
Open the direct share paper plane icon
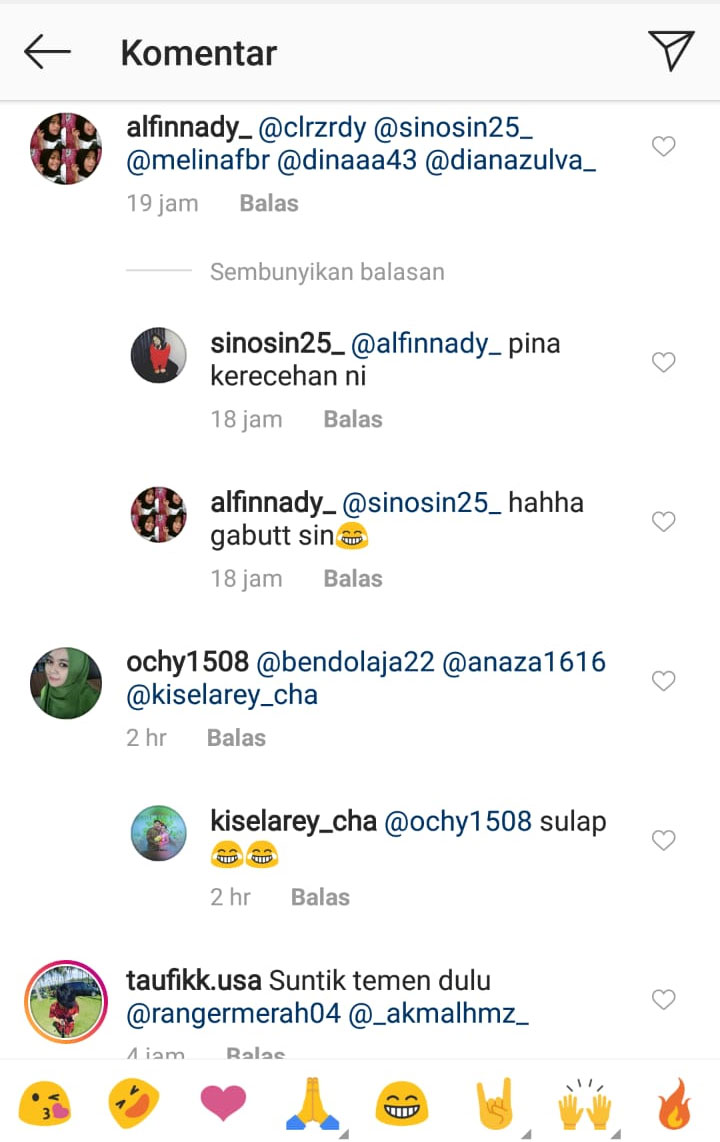(x=670, y=52)
